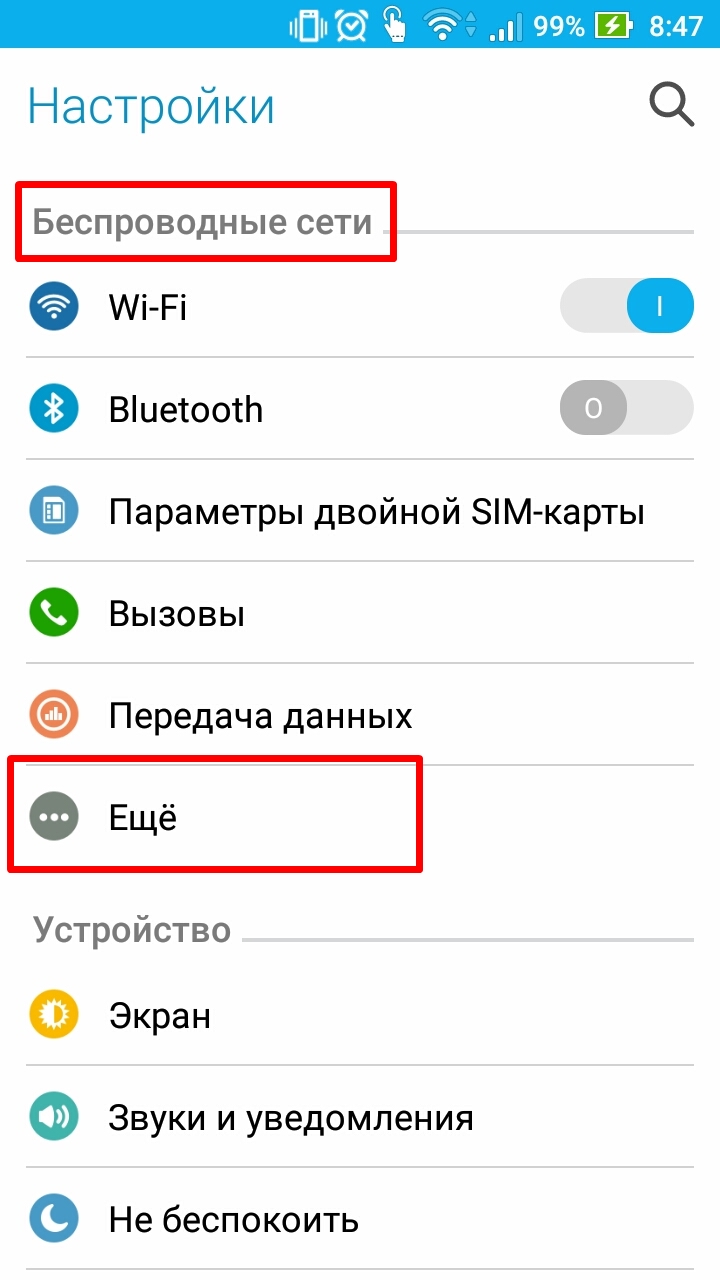Open the Не беспокоить settings

360,1220
